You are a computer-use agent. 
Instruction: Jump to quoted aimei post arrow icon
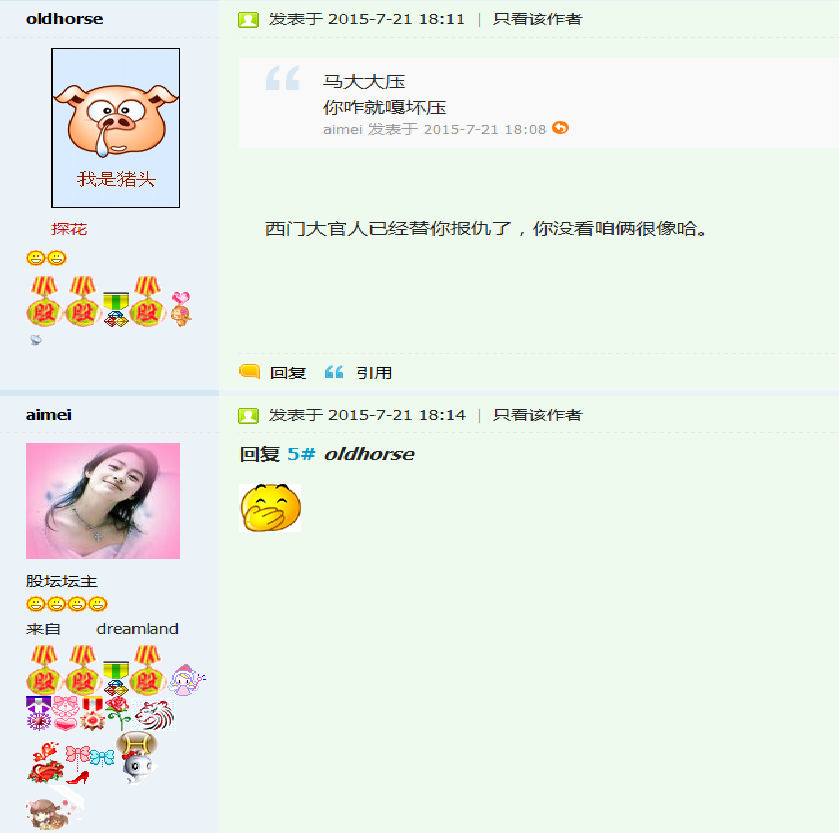[x=561, y=128]
